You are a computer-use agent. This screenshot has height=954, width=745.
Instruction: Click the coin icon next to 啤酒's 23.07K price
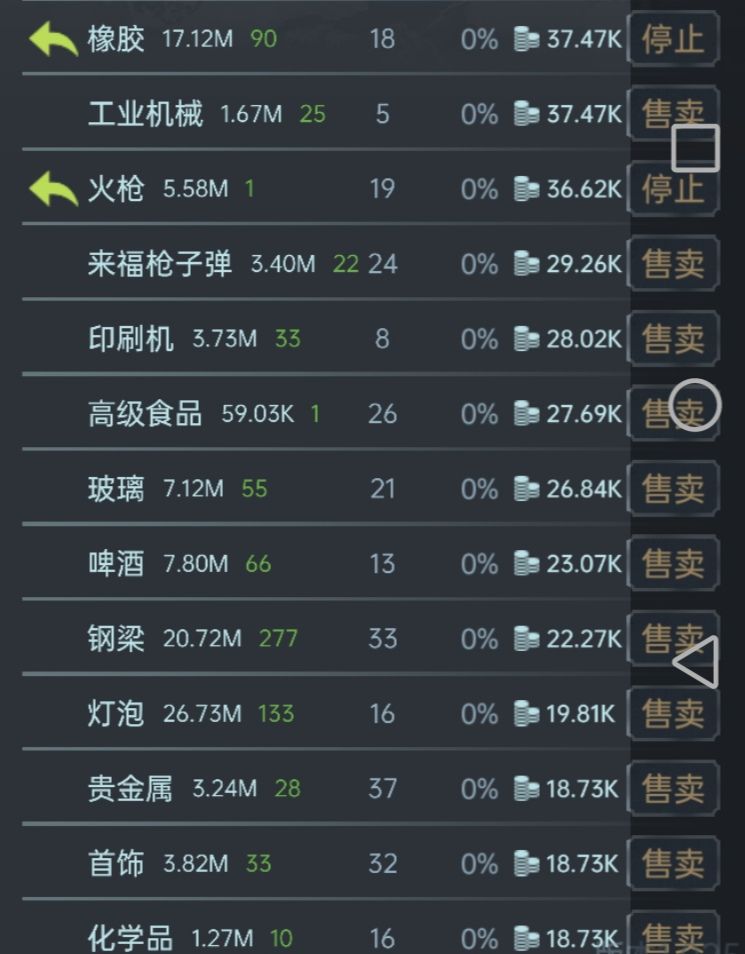(522, 563)
